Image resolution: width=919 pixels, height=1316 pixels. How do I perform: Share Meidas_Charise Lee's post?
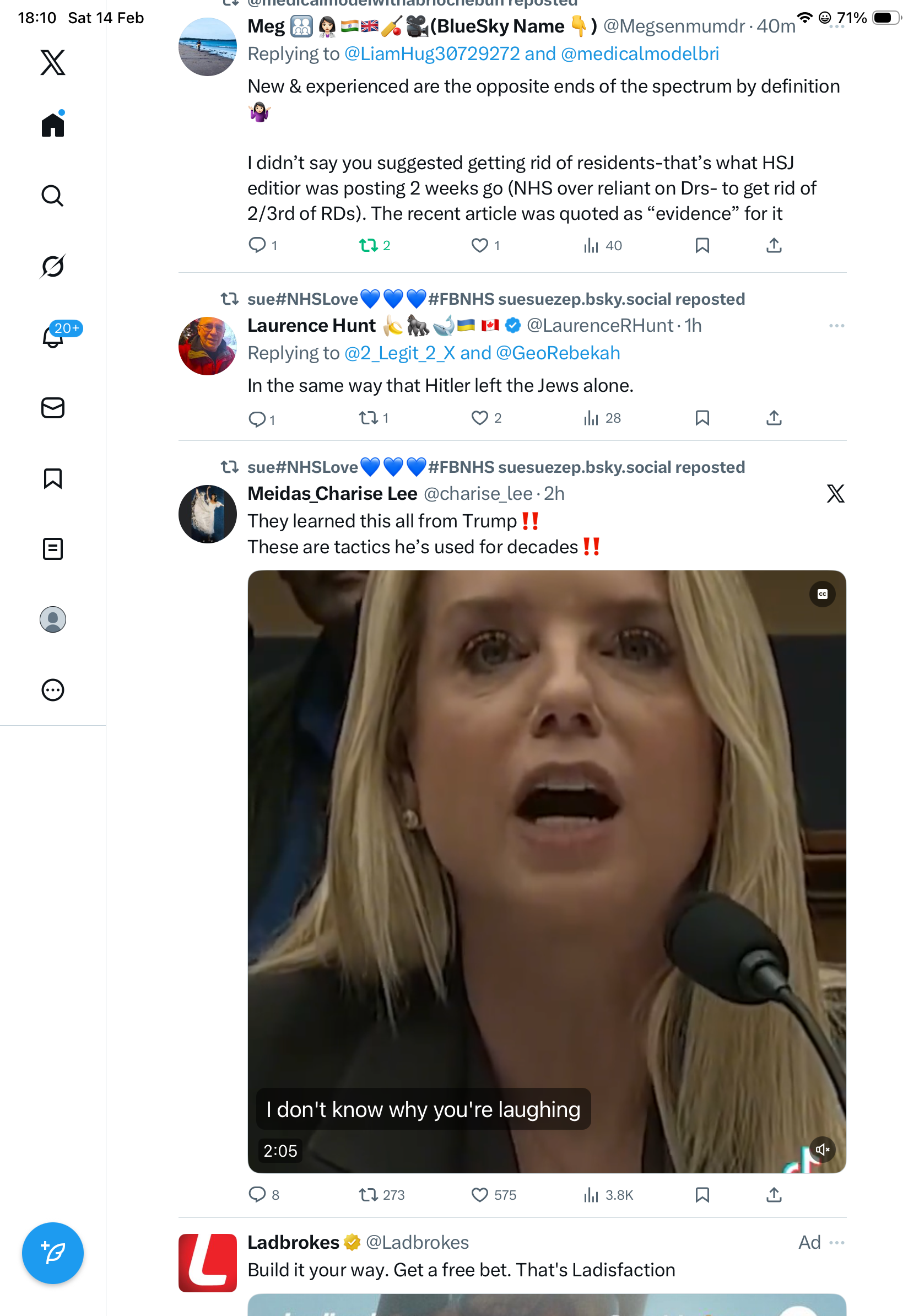pyautogui.click(x=774, y=1195)
